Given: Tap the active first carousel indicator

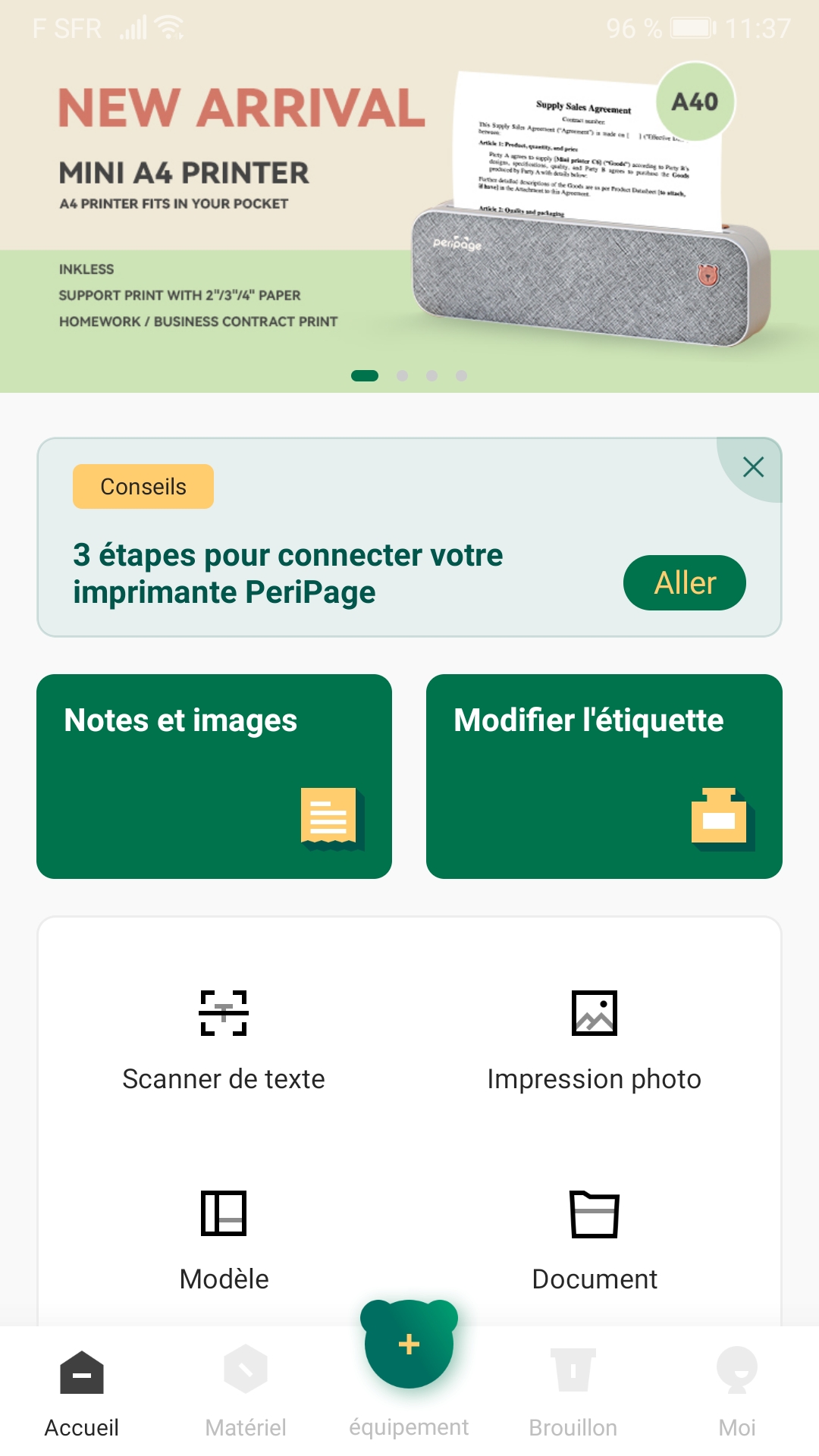Looking at the screenshot, I should pyautogui.click(x=366, y=374).
